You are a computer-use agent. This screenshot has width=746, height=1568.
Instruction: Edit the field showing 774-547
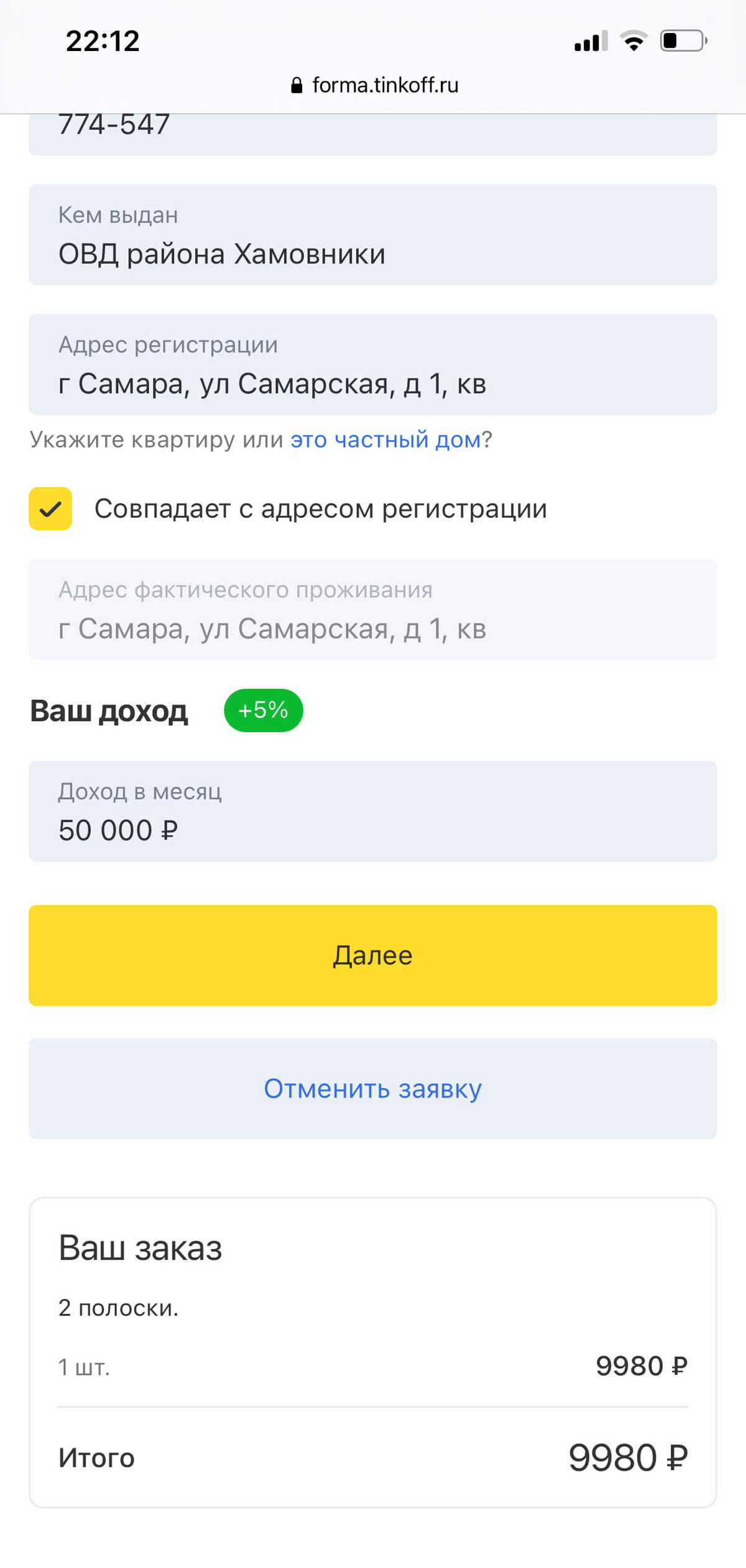pos(373,134)
